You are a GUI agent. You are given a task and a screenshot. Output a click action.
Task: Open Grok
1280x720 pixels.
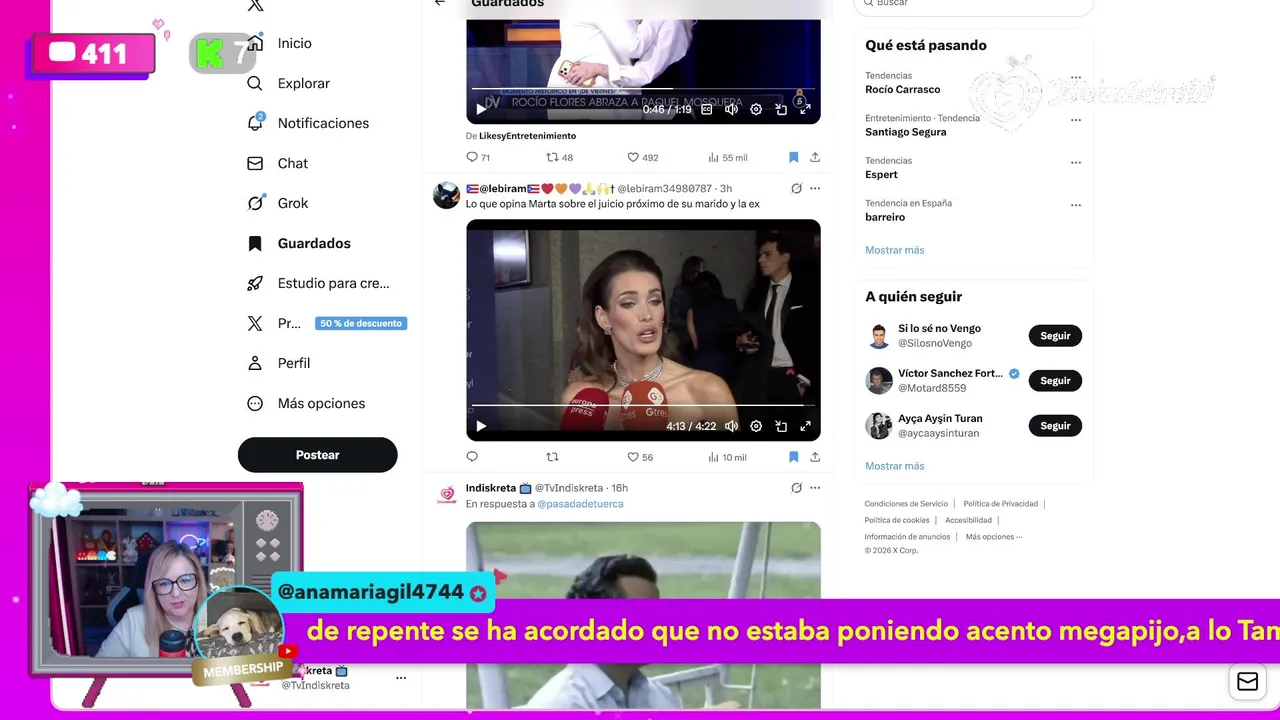tap(292, 203)
